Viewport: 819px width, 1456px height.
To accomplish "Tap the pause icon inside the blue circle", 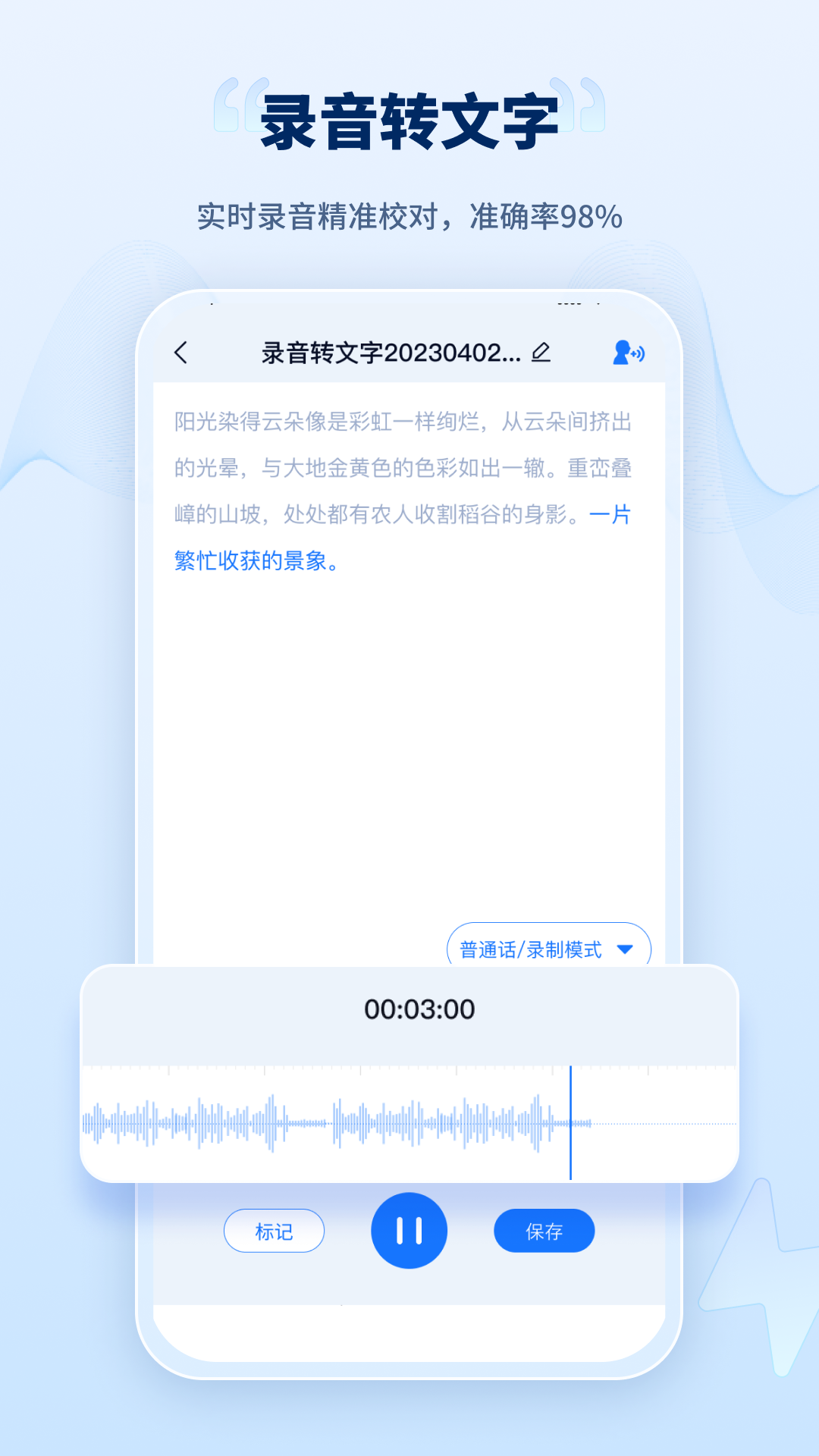I will [x=409, y=1230].
